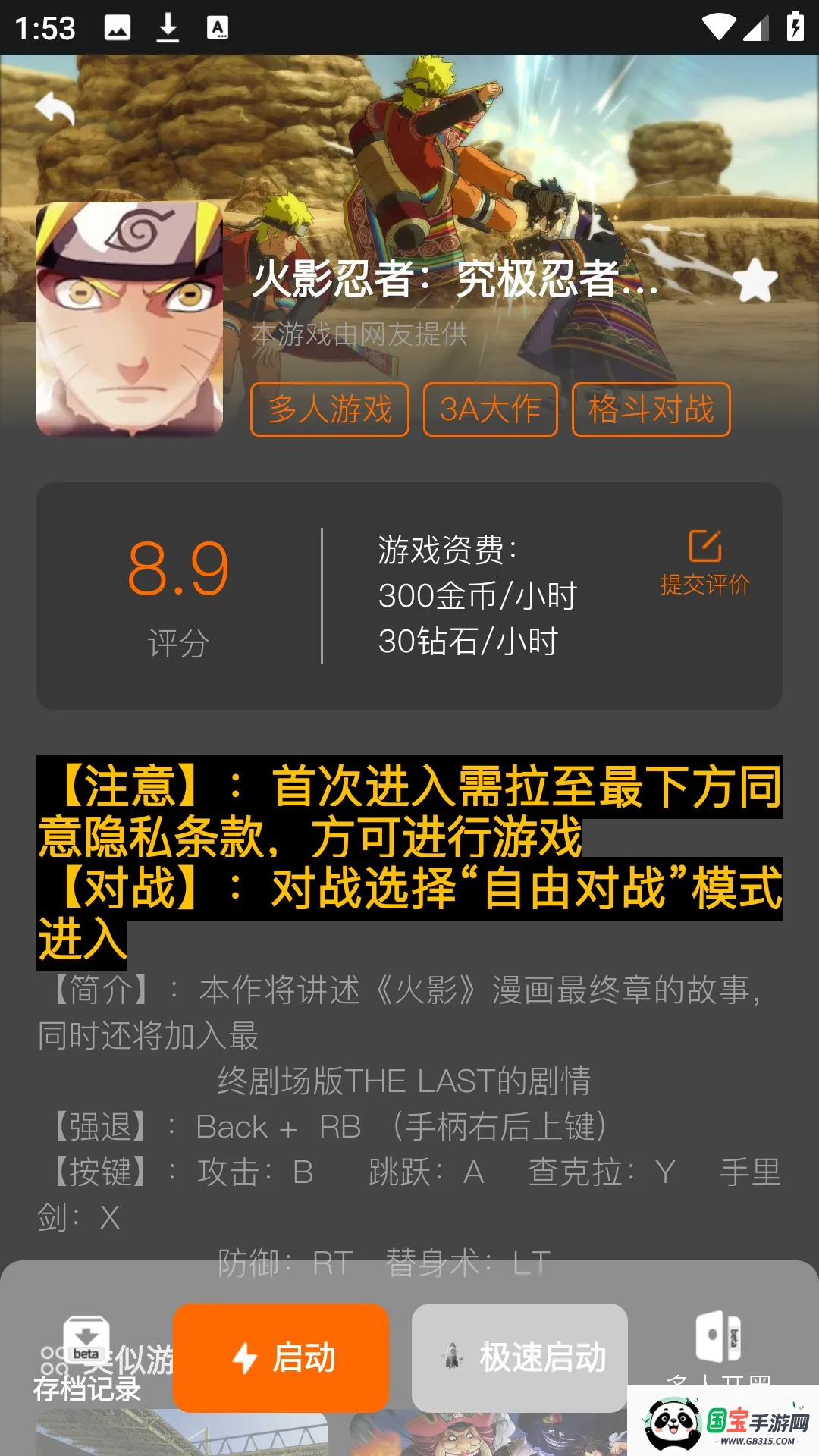819x1456 pixels.
Task: Select the 多人游戏 tag
Action: coord(329,410)
